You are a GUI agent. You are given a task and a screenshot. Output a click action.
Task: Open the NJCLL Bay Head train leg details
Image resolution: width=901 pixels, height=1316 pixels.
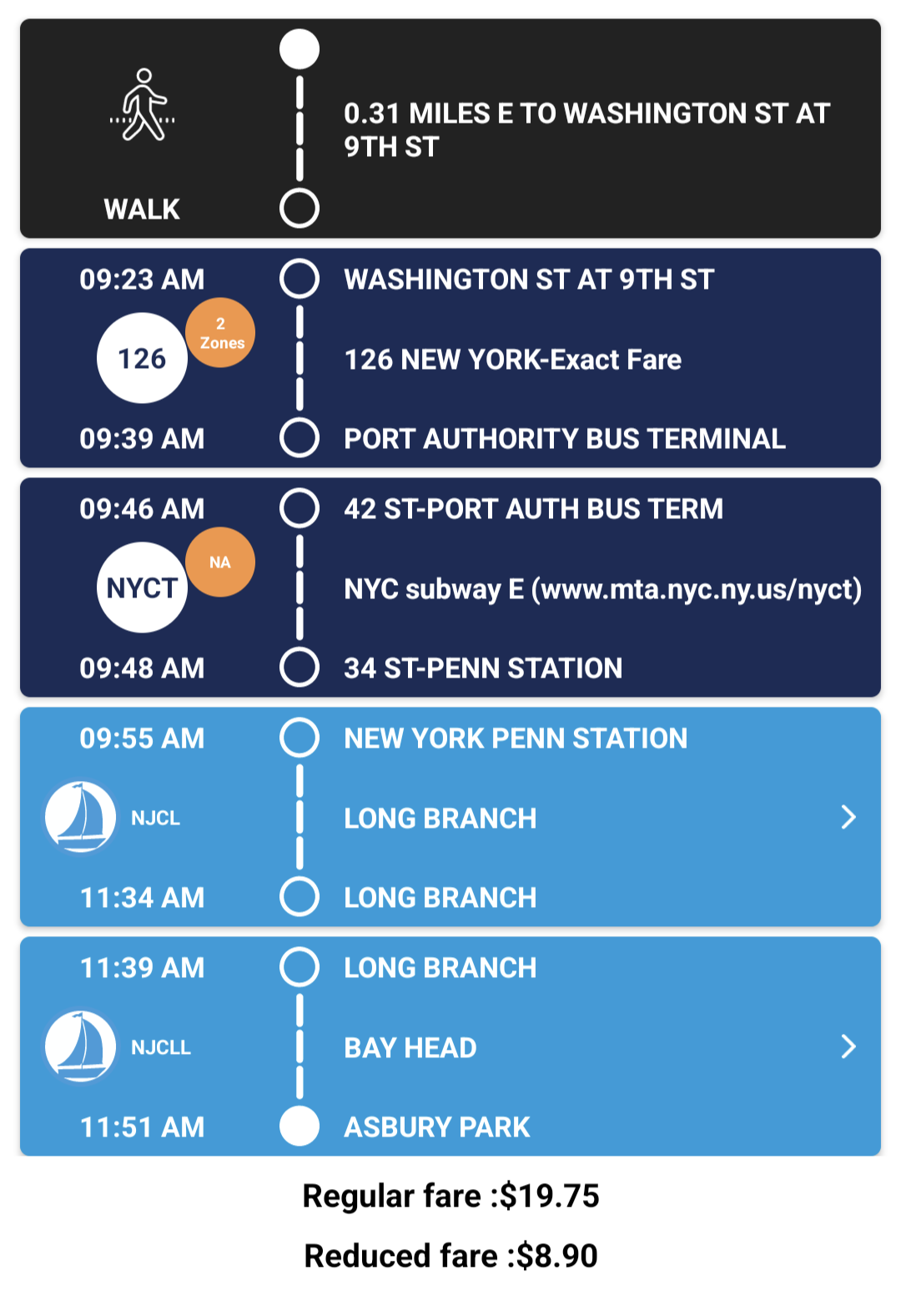click(848, 1046)
